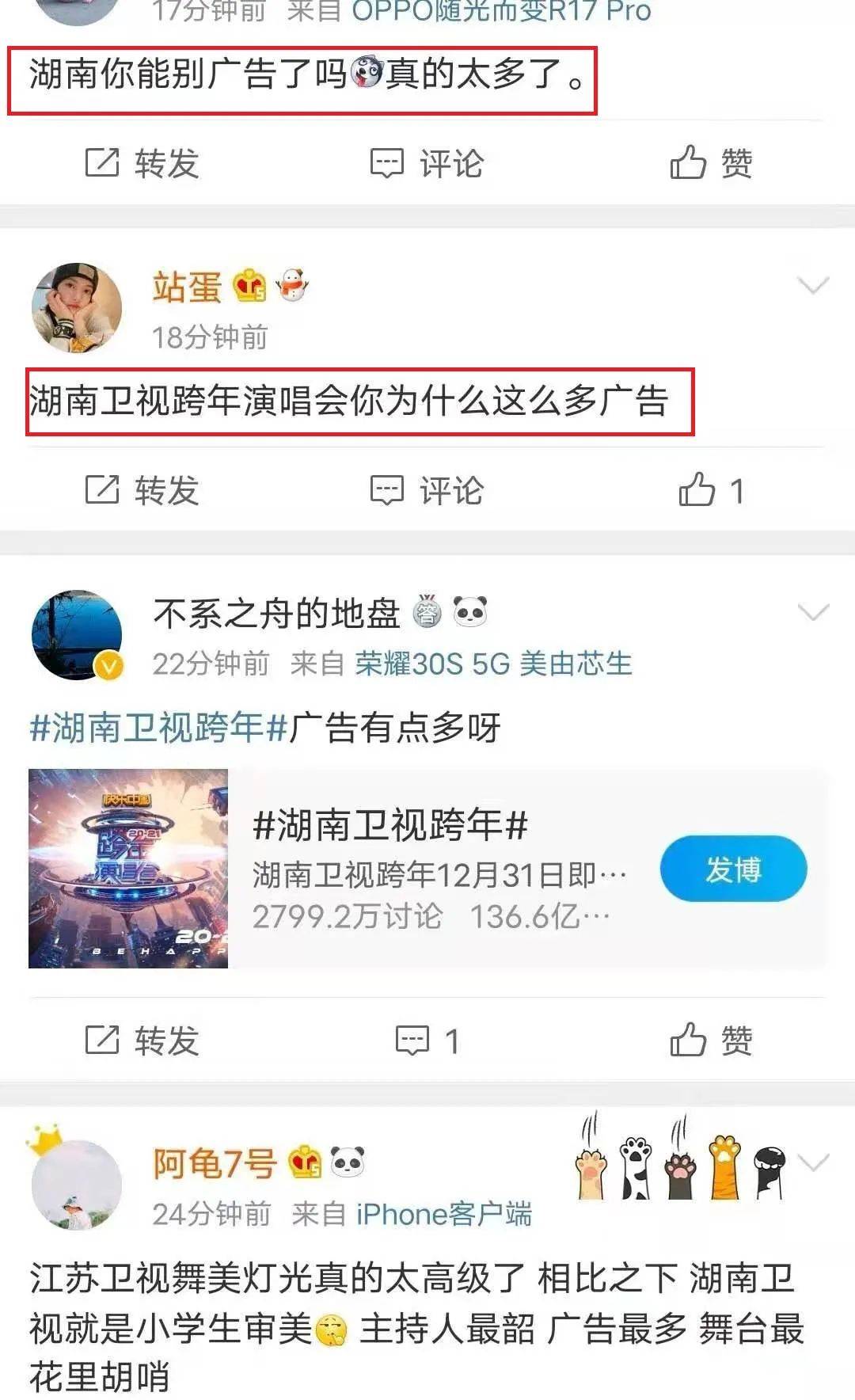Open the OPPO随光而变R17 Pro source link
Viewport: 855px width, 1400px height.
pos(500,11)
